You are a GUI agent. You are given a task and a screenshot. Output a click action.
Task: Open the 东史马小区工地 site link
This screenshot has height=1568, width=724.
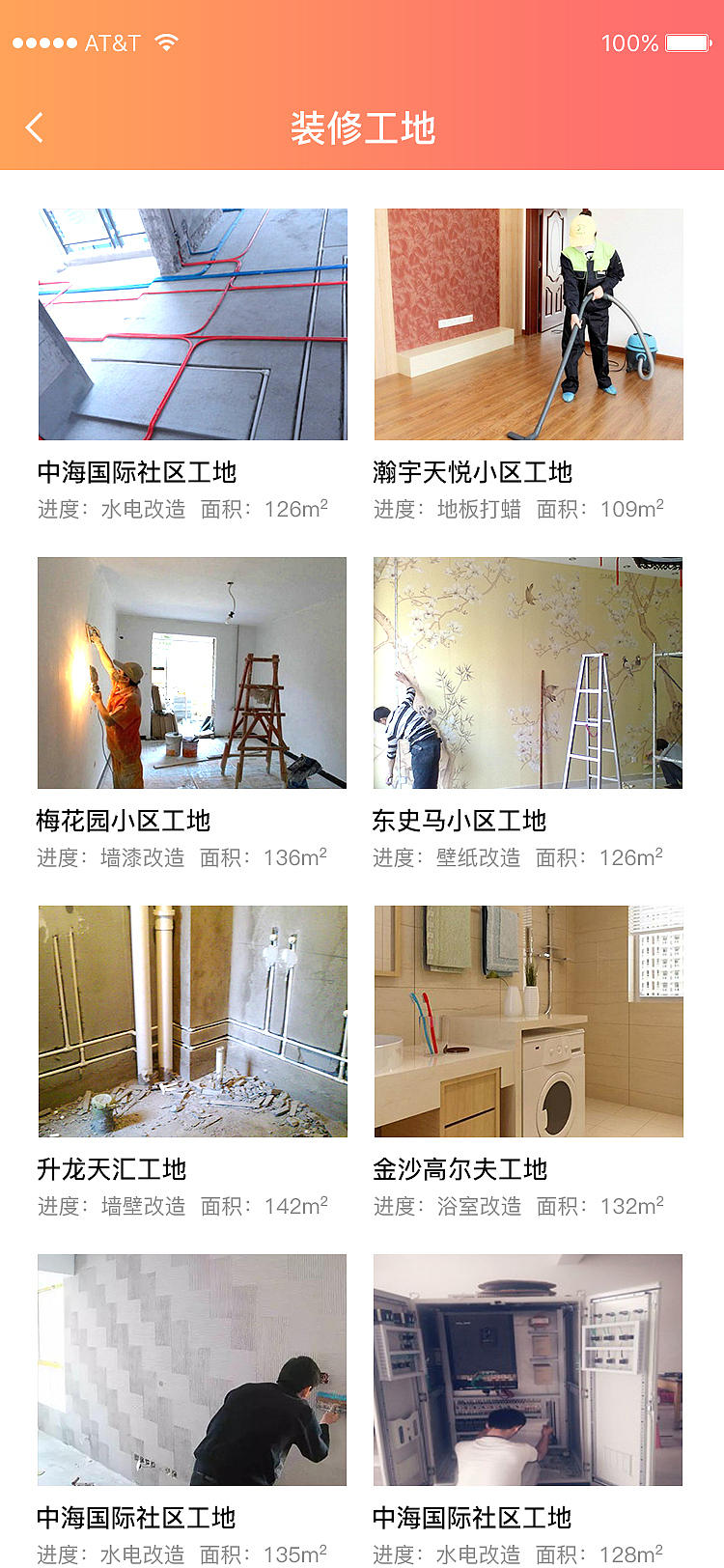coord(459,821)
